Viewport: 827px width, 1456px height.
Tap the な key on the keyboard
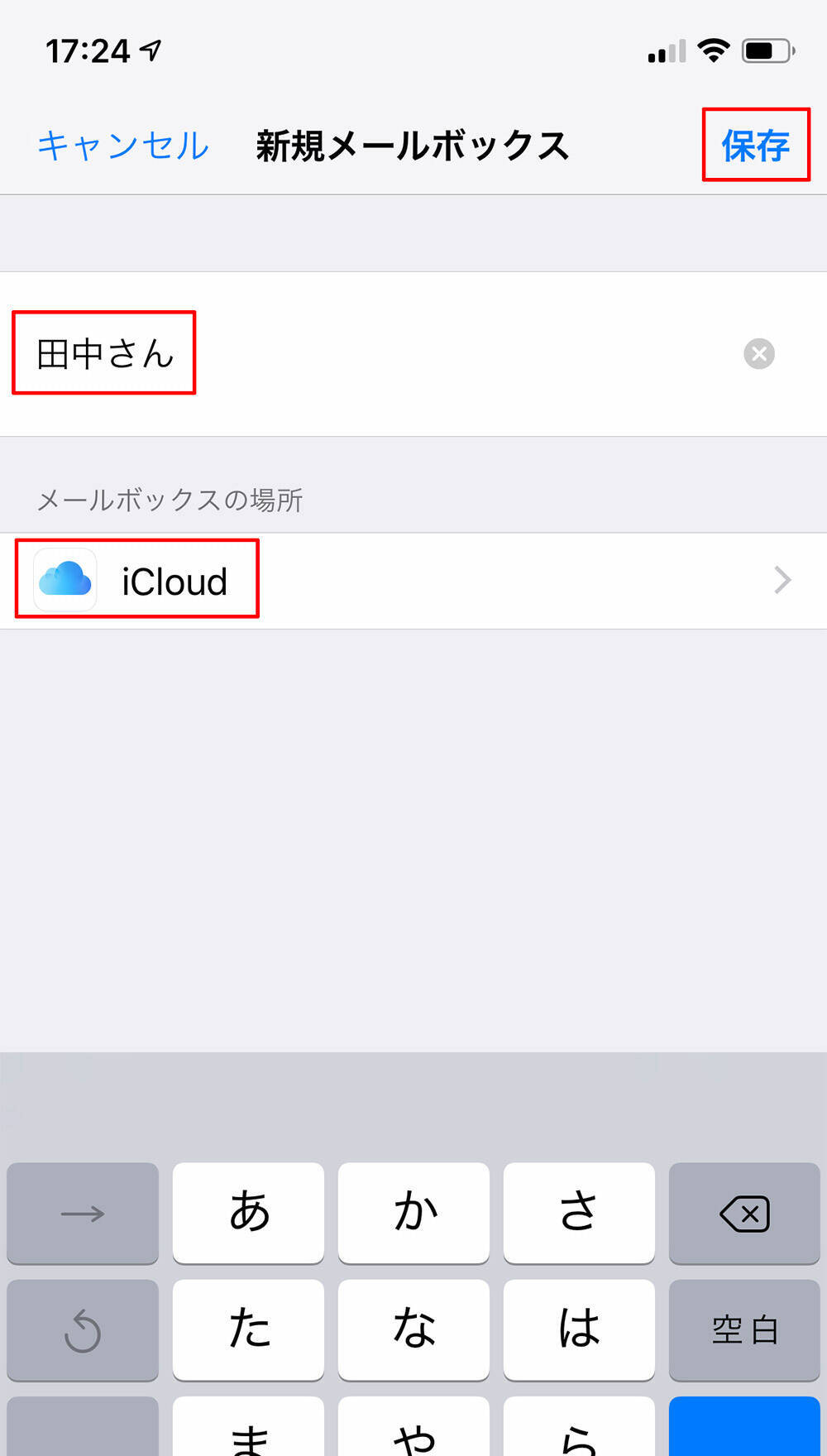pyautogui.click(x=413, y=1329)
